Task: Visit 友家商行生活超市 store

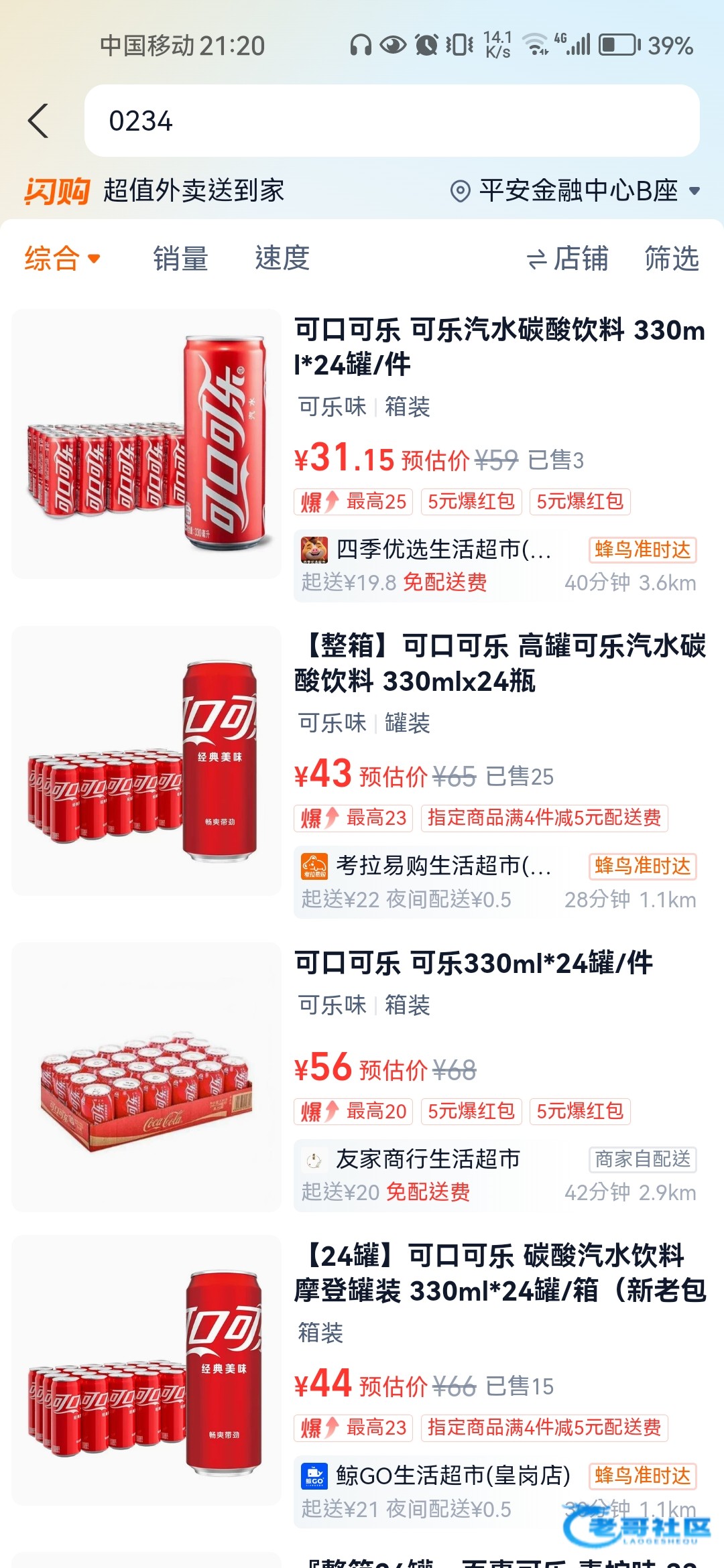Action: click(428, 1159)
